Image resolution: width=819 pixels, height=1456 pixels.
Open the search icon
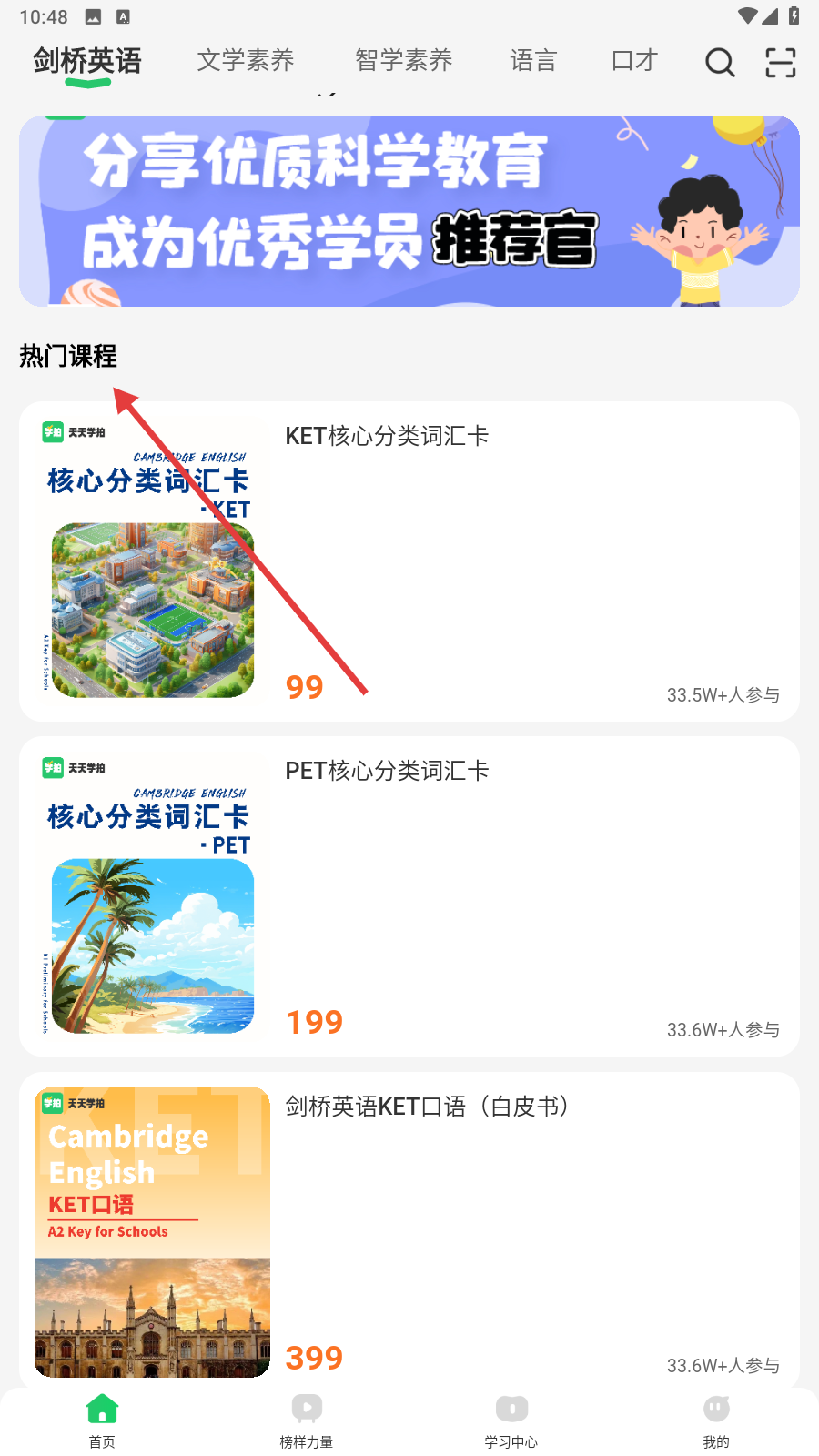click(x=720, y=62)
